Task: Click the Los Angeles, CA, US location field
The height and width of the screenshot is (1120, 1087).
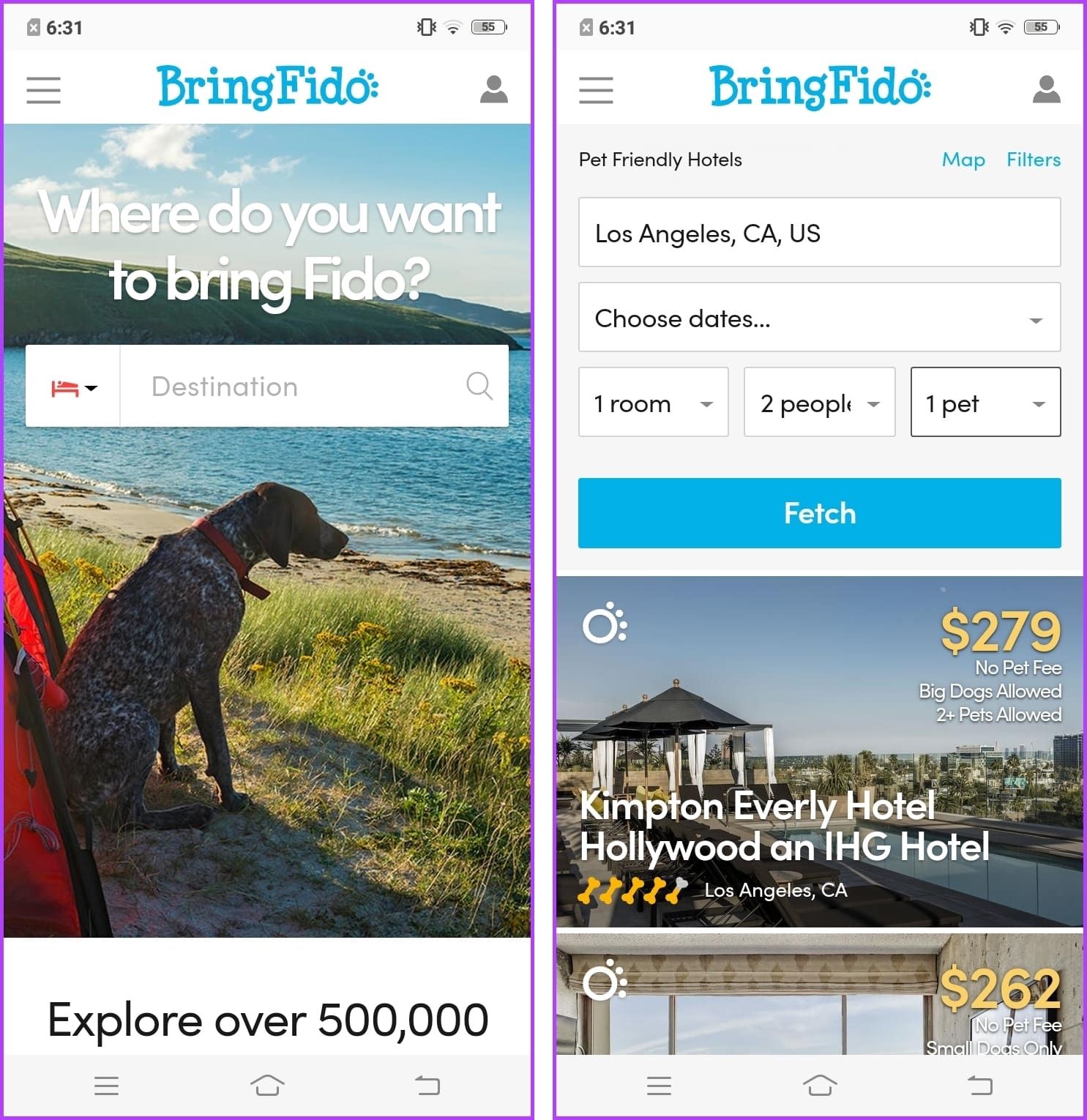Action: pyautogui.click(x=819, y=232)
